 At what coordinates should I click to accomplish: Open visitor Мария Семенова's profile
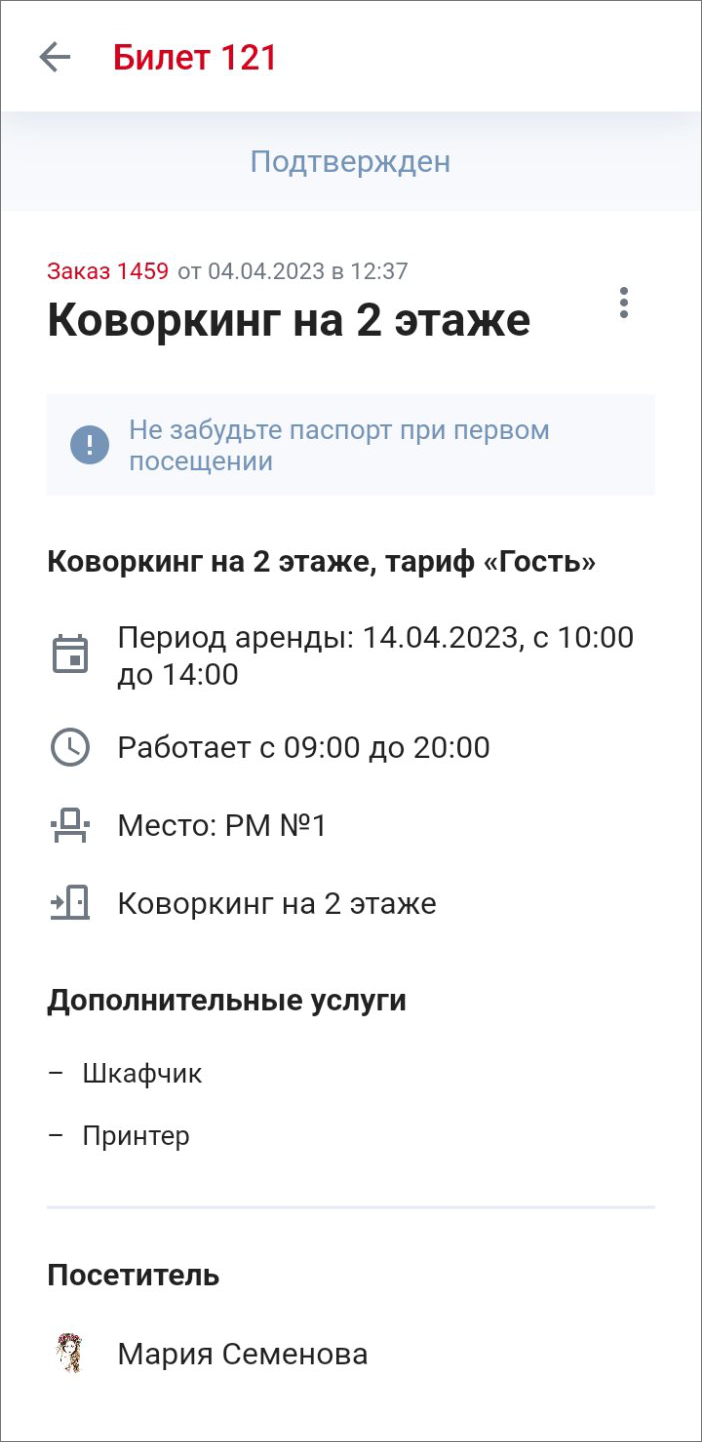pyautogui.click(x=242, y=1354)
